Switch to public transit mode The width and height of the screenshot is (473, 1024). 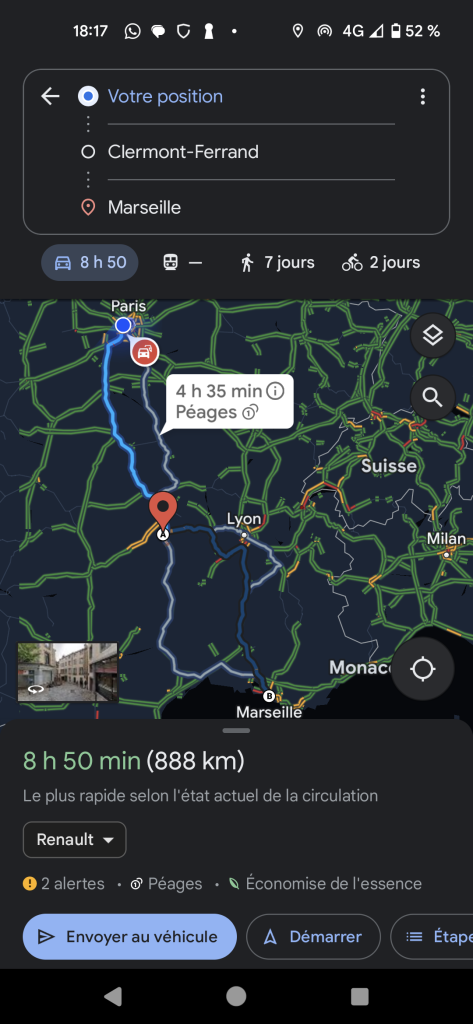tap(182, 263)
